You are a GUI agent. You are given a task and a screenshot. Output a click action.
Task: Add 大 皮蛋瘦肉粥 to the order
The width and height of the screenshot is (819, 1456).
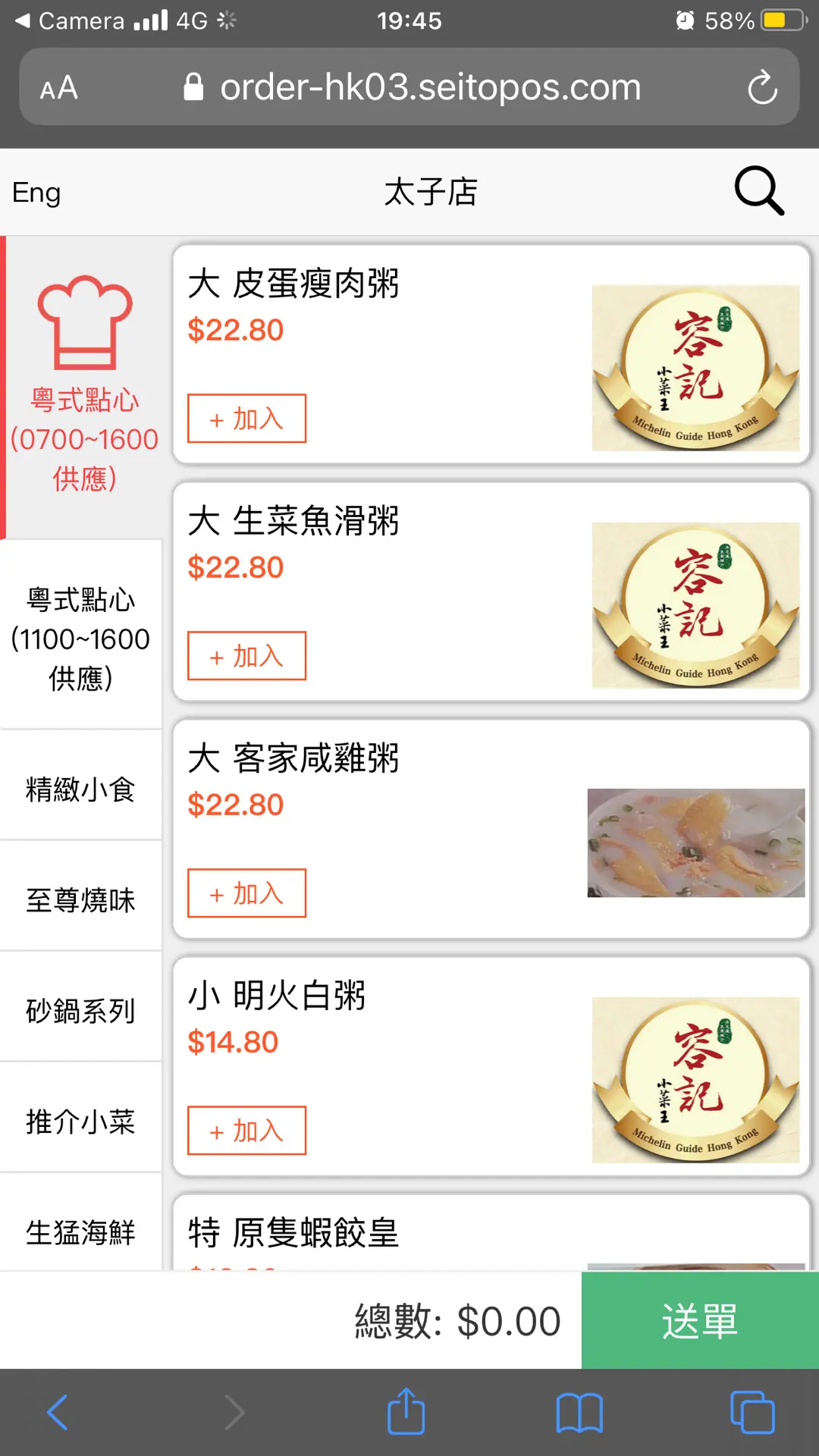pos(246,419)
